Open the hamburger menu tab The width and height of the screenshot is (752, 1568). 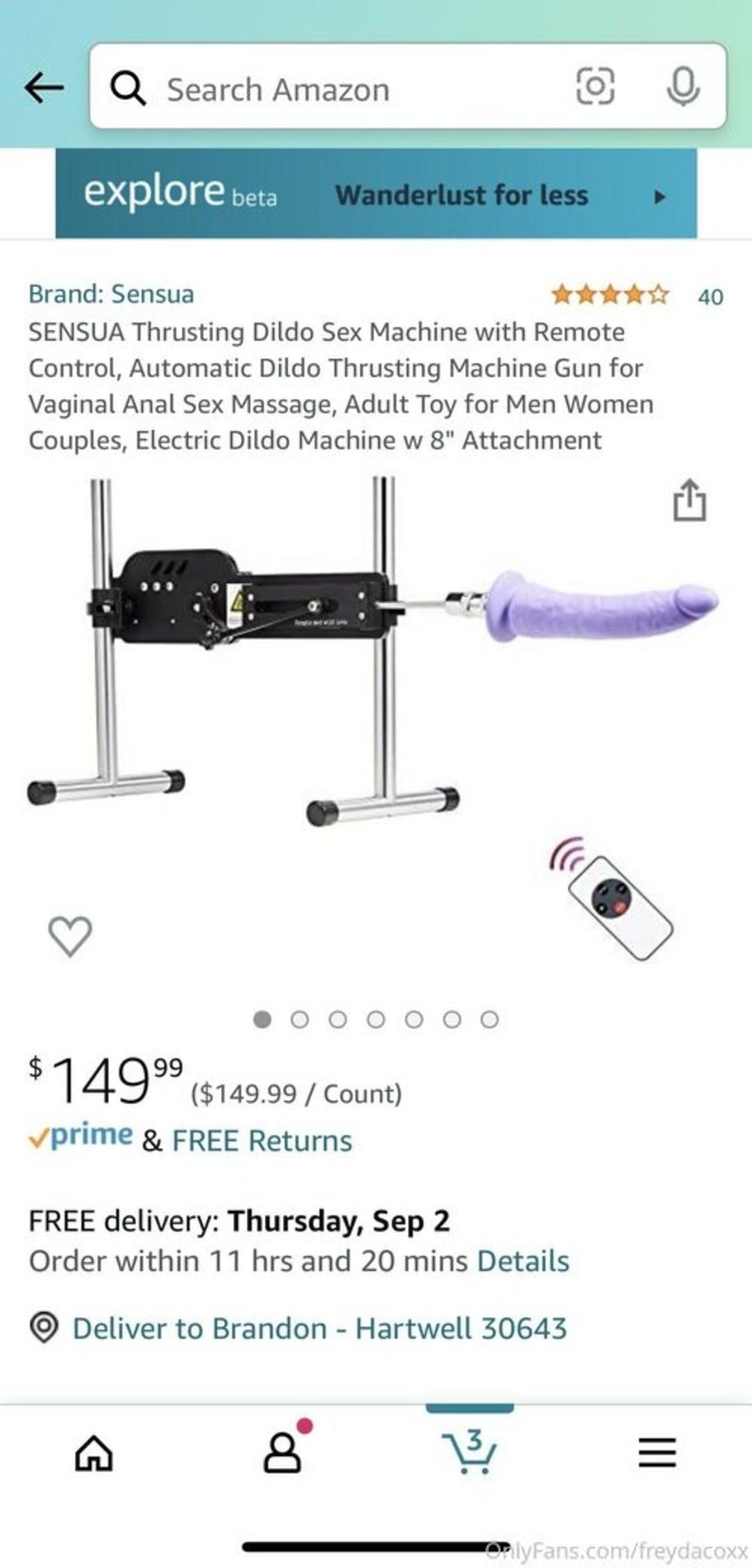657,1452
